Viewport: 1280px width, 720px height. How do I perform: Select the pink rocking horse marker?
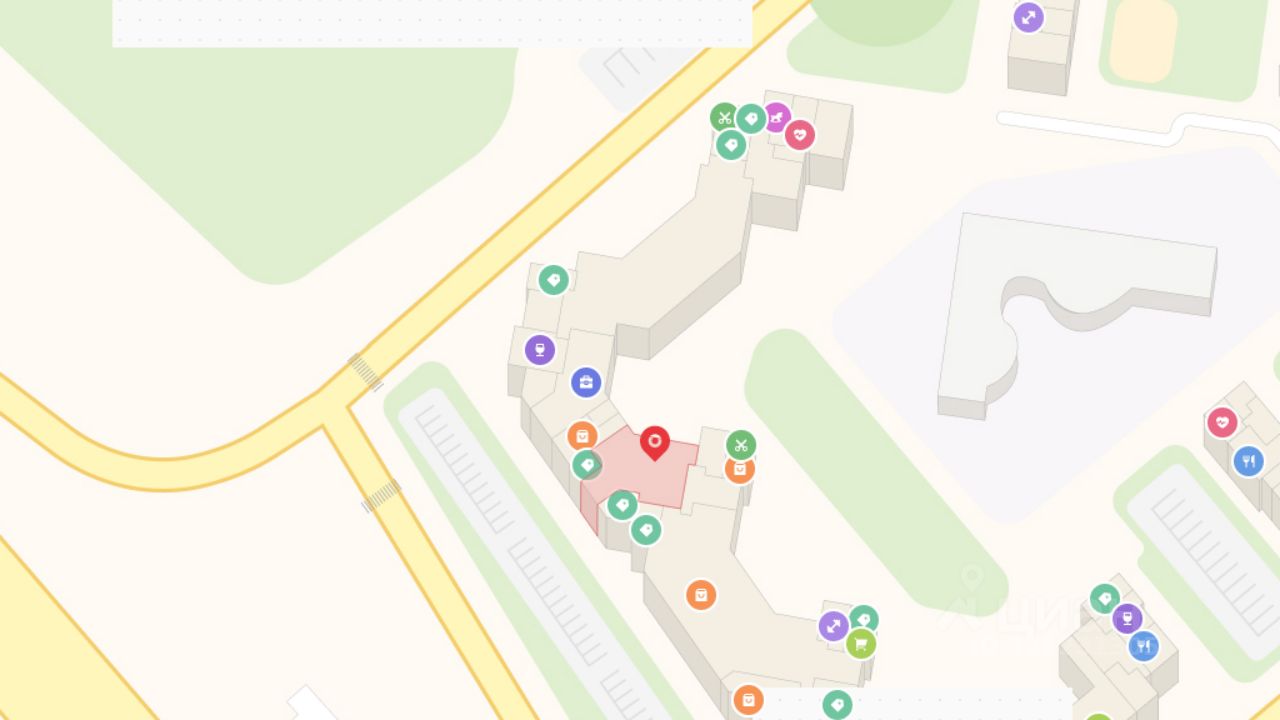(x=777, y=118)
